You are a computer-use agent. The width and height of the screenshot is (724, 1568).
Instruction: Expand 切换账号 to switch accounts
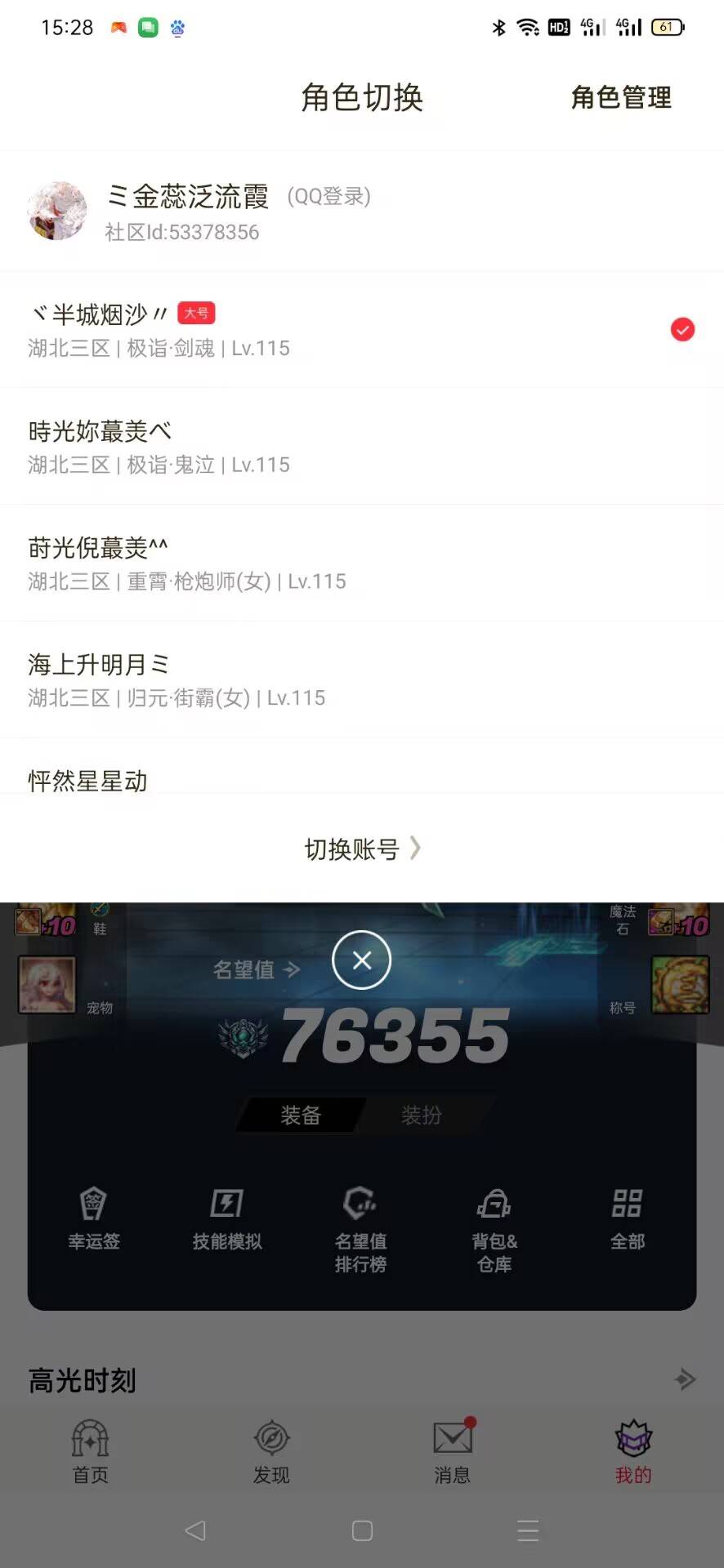(x=362, y=849)
